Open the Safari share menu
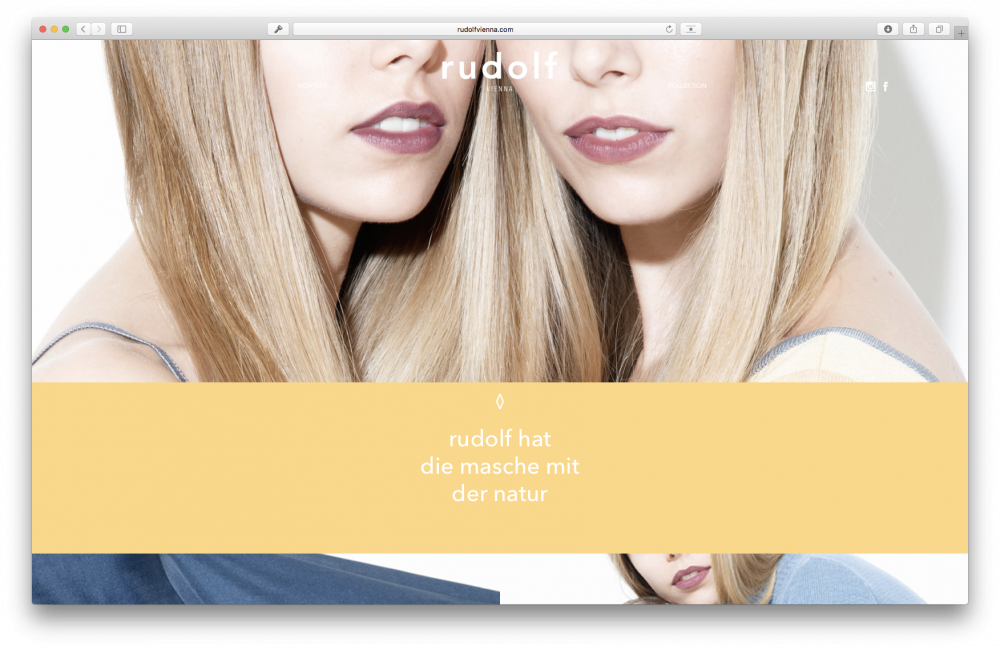Screen dimensions: 1000x650 point(913,29)
